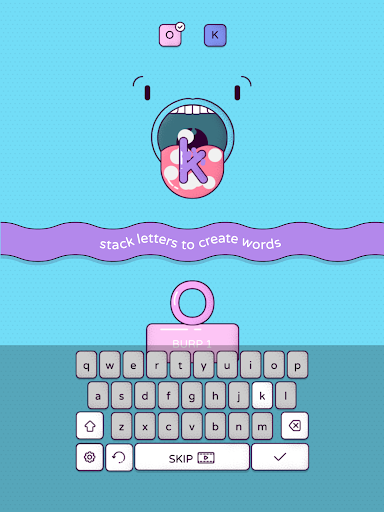The width and height of the screenshot is (384, 512).
Task: Toggle the shift key
Action: pos(90,426)
